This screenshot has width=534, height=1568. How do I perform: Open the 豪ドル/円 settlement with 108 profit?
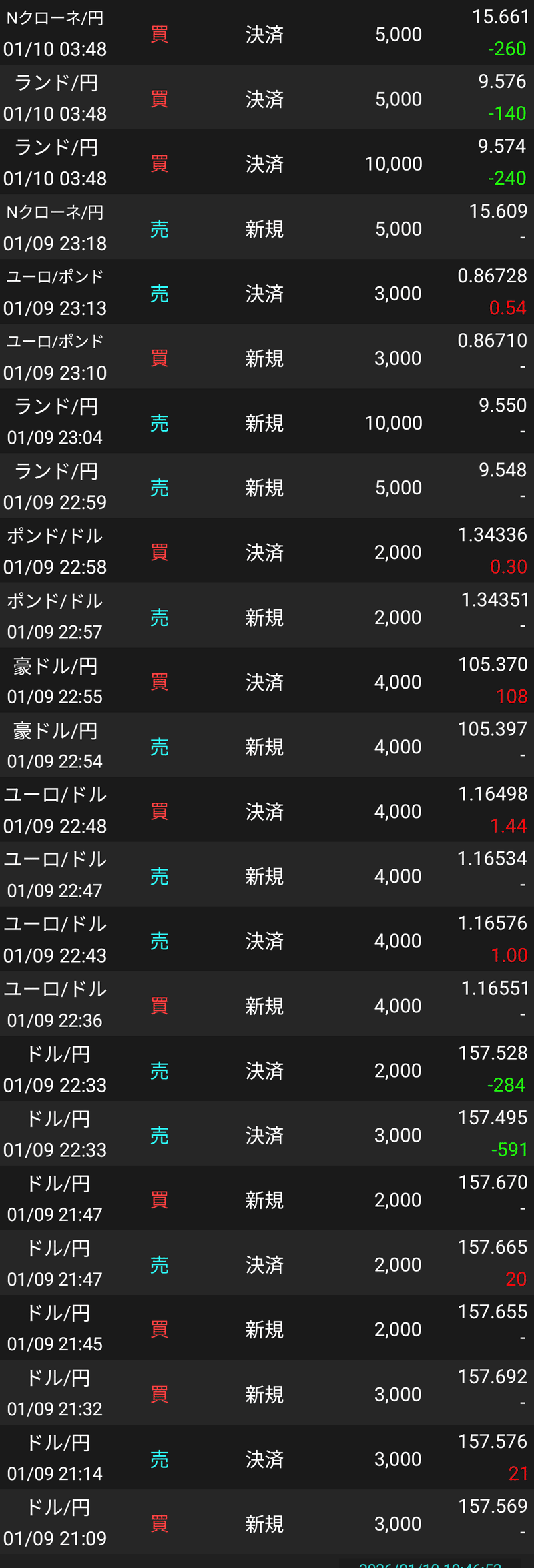coord(267,681)
